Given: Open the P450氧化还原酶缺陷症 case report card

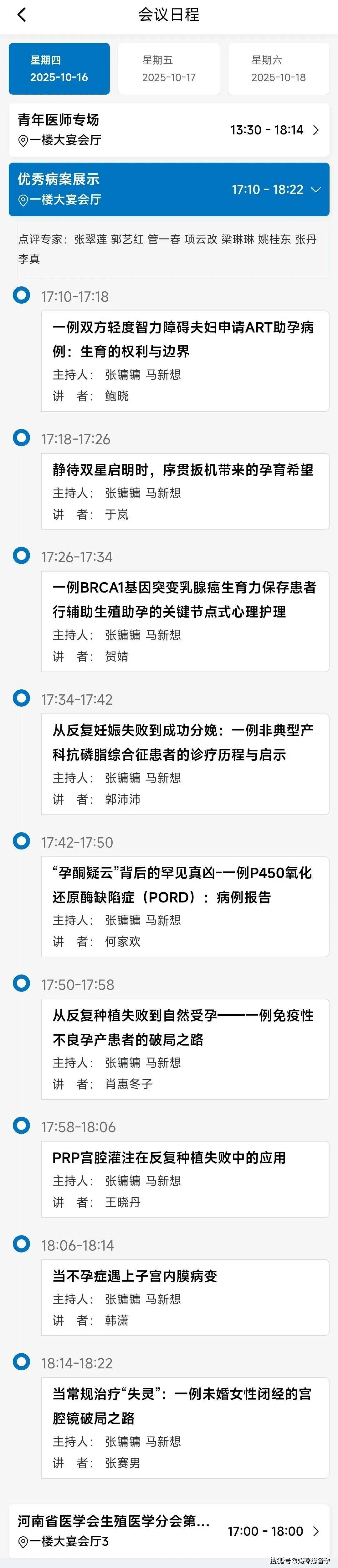Looking at the screenshot, I should pos(185,906).
